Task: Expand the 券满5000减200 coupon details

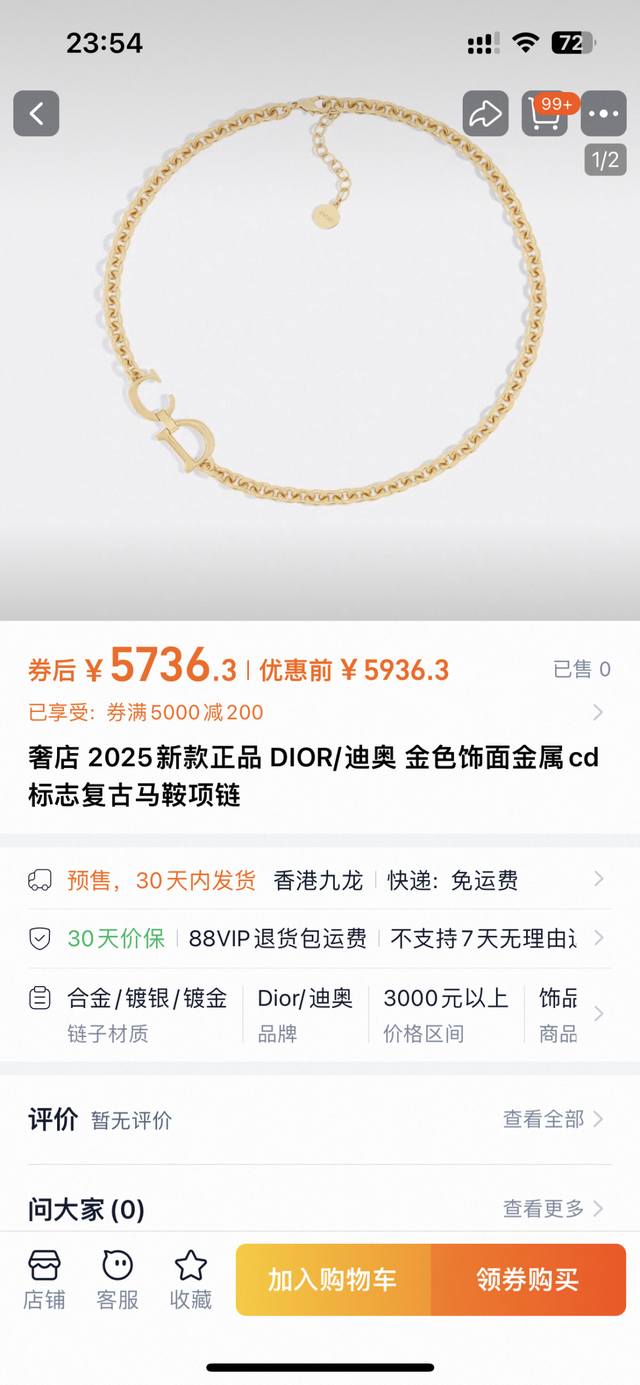Action: [320, 712]
